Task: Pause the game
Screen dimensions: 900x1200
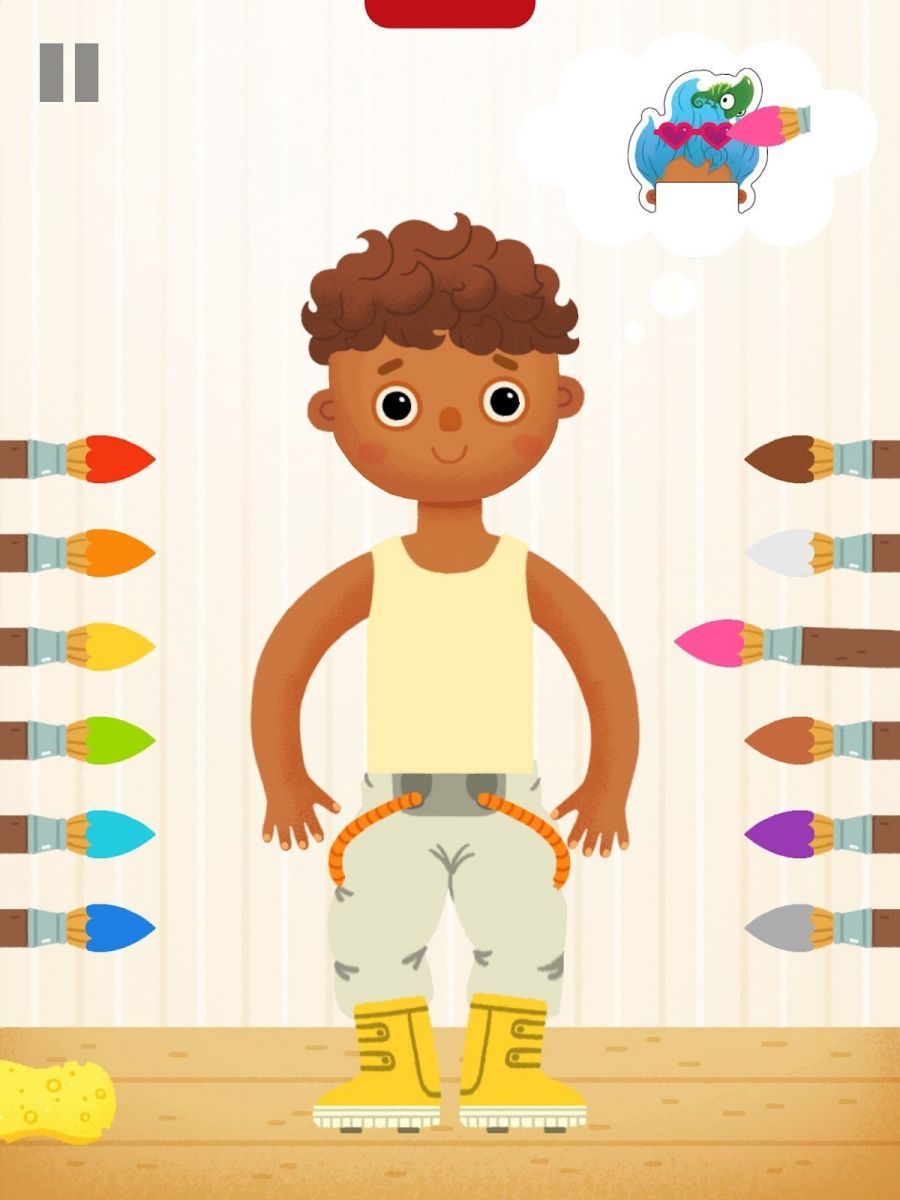Action: 69,72
